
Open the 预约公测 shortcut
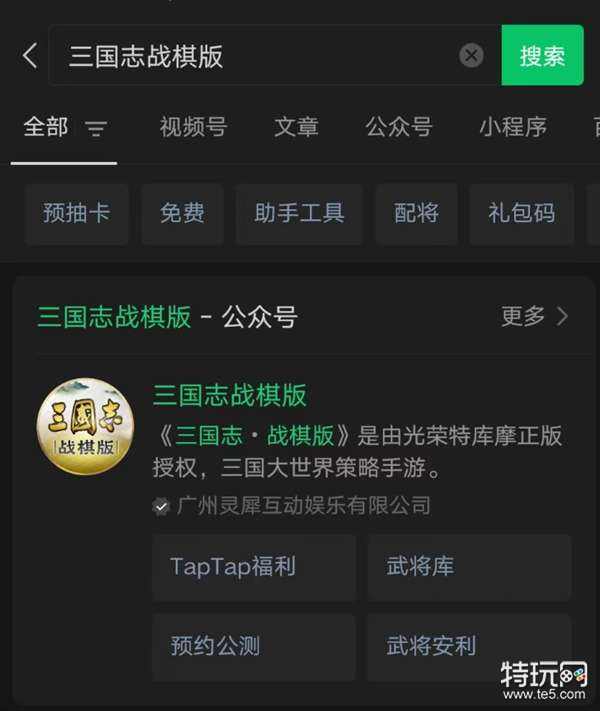tap(254, 646)
